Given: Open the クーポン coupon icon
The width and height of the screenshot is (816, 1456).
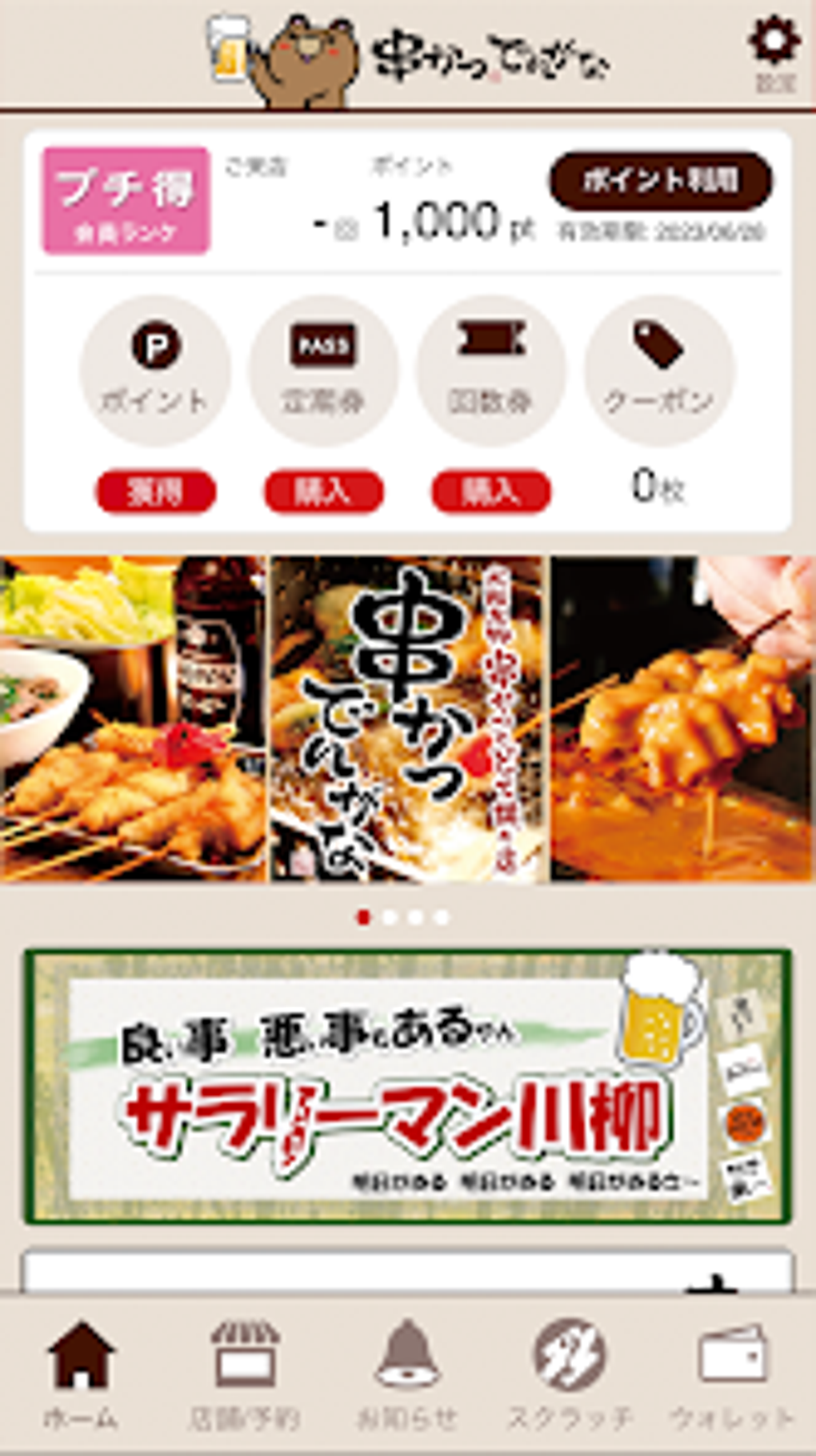Looking at the screenshot, I should (x=658, y=371).
